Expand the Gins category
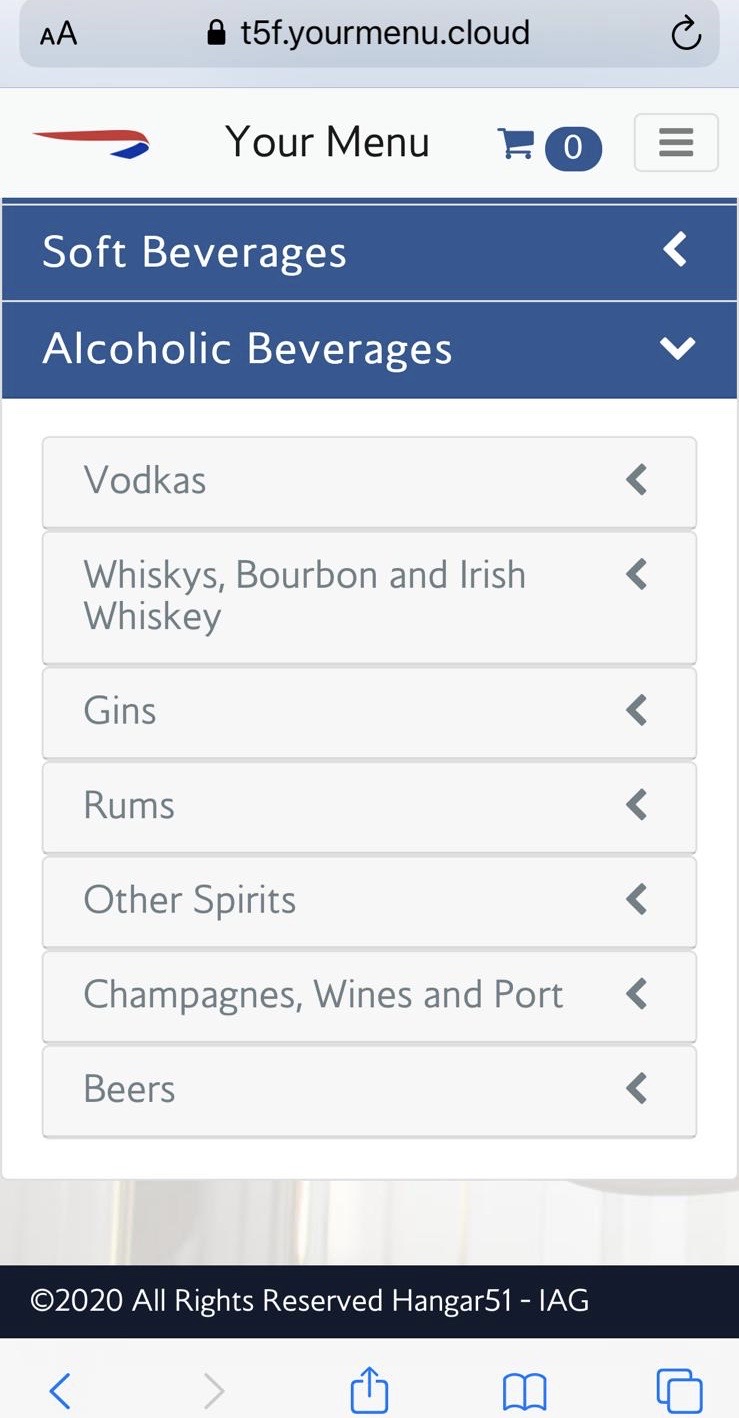This screenshot has height=1418, width=739. tap(369, 711)
